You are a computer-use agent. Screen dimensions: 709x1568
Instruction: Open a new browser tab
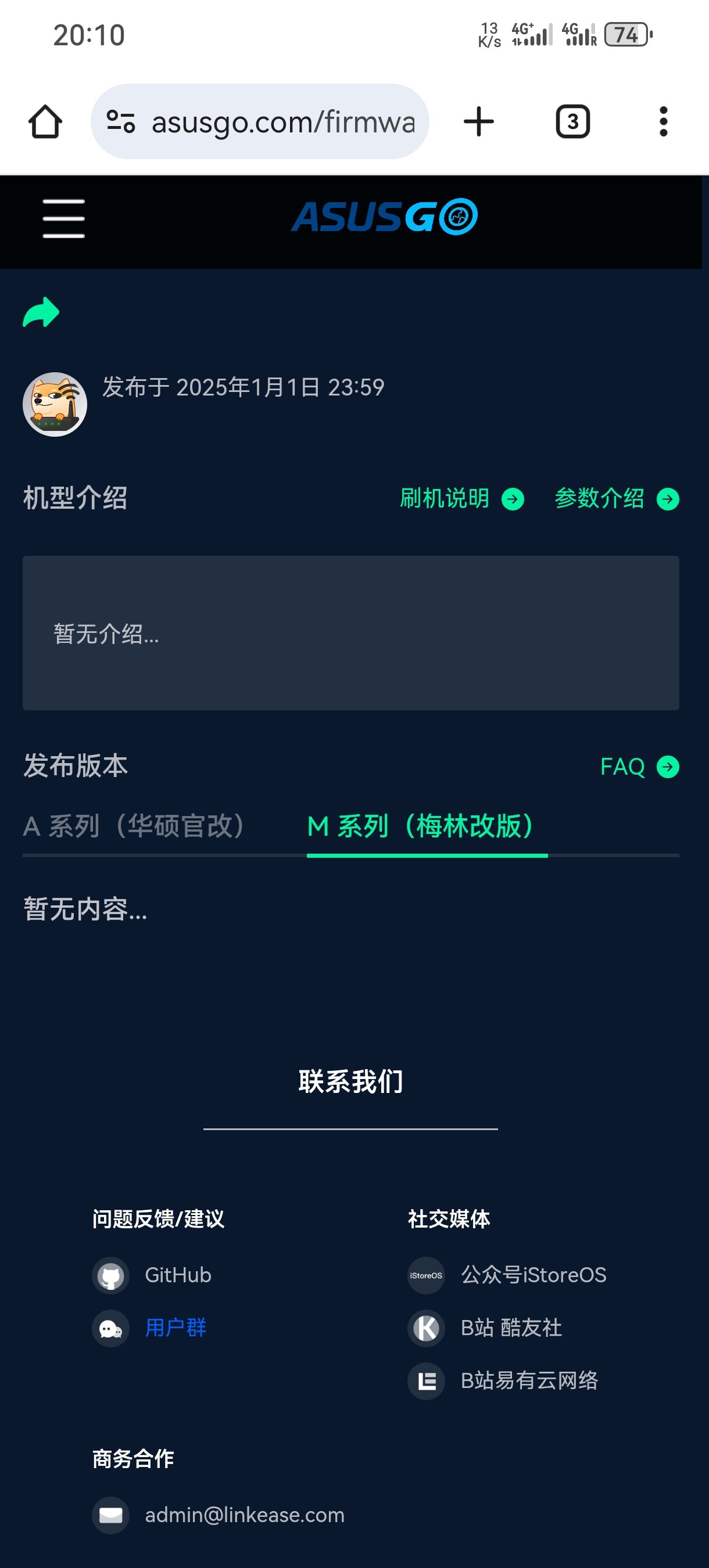click(479, 122)
